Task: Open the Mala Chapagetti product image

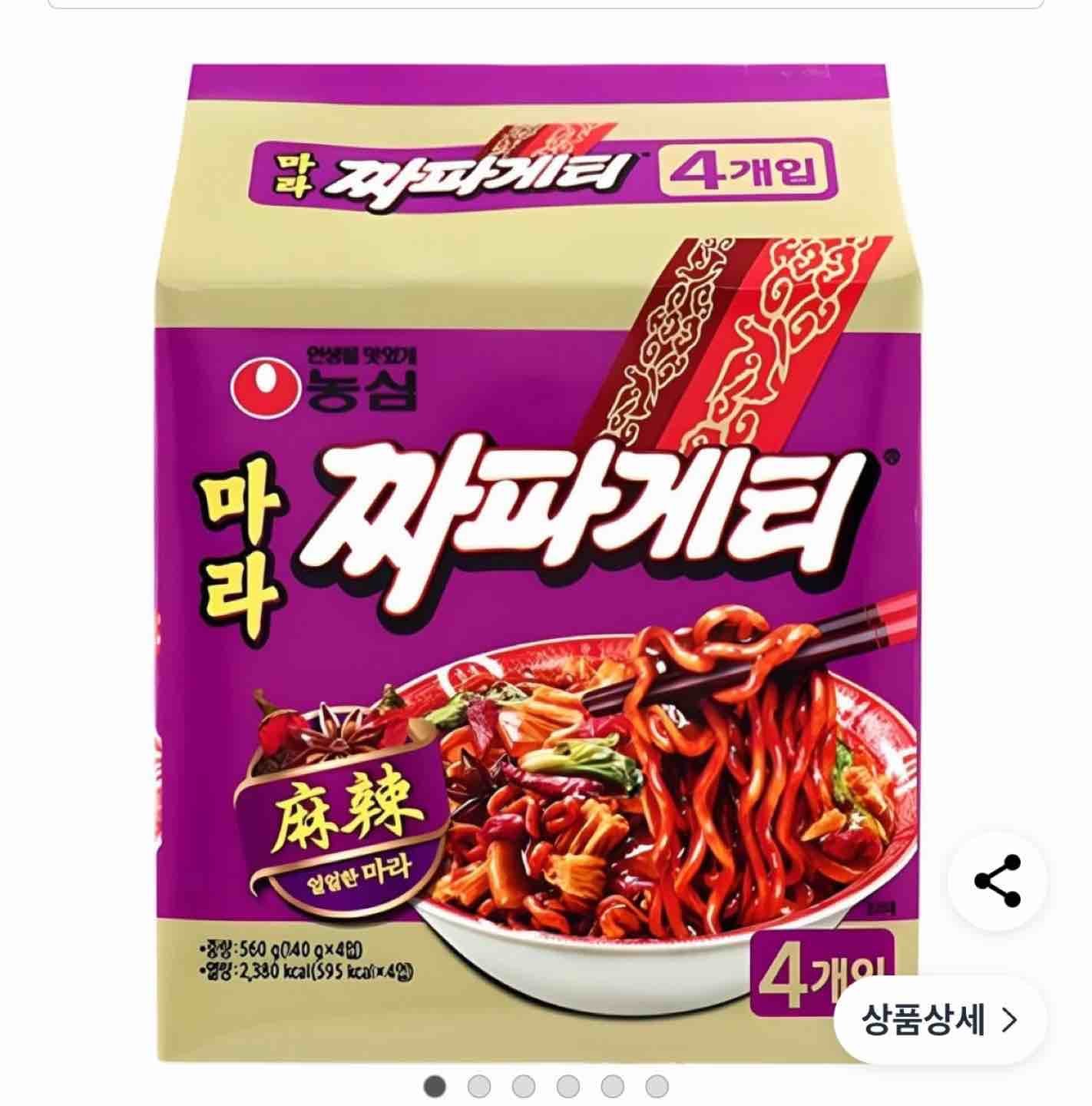Action: [538, 538]
